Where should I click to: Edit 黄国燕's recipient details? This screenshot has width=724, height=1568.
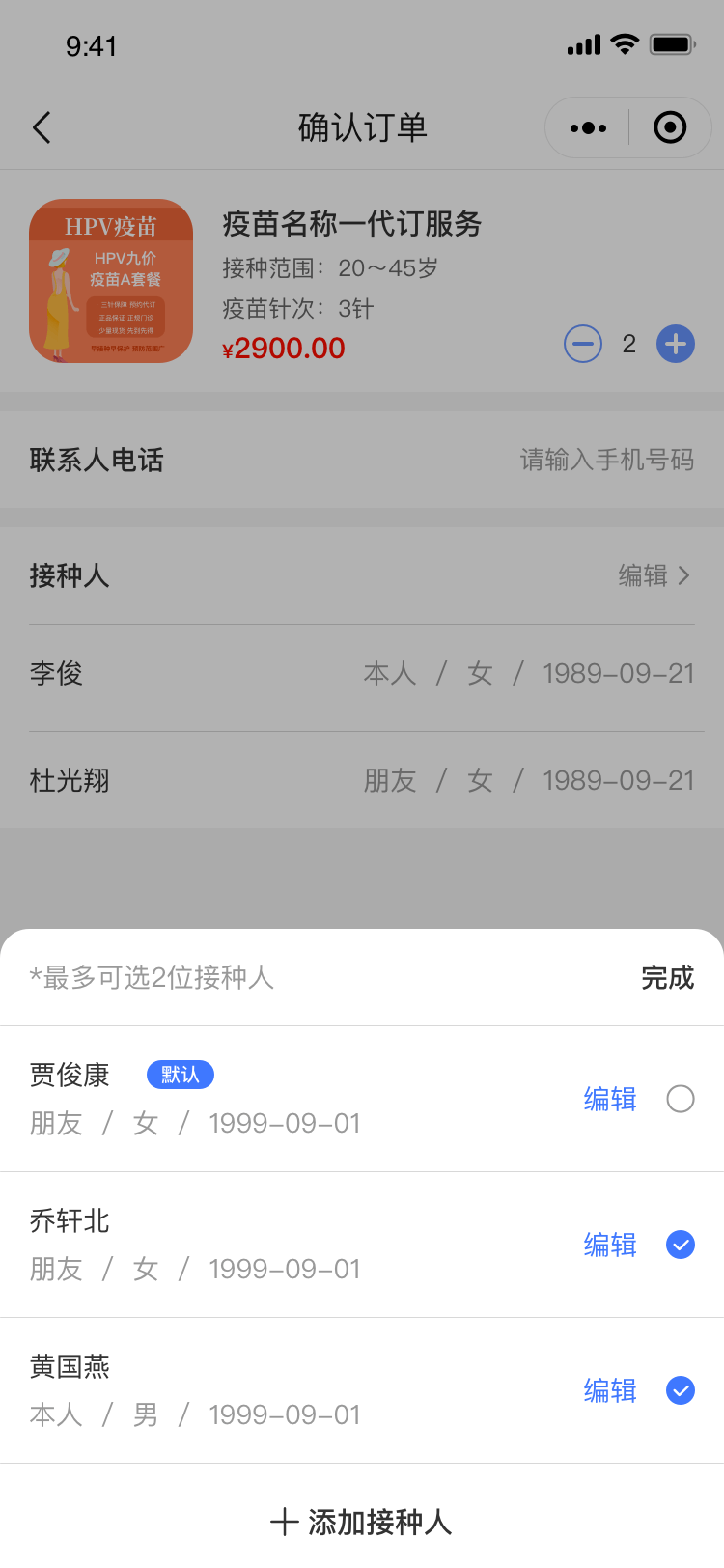[x=610, y=1390]
